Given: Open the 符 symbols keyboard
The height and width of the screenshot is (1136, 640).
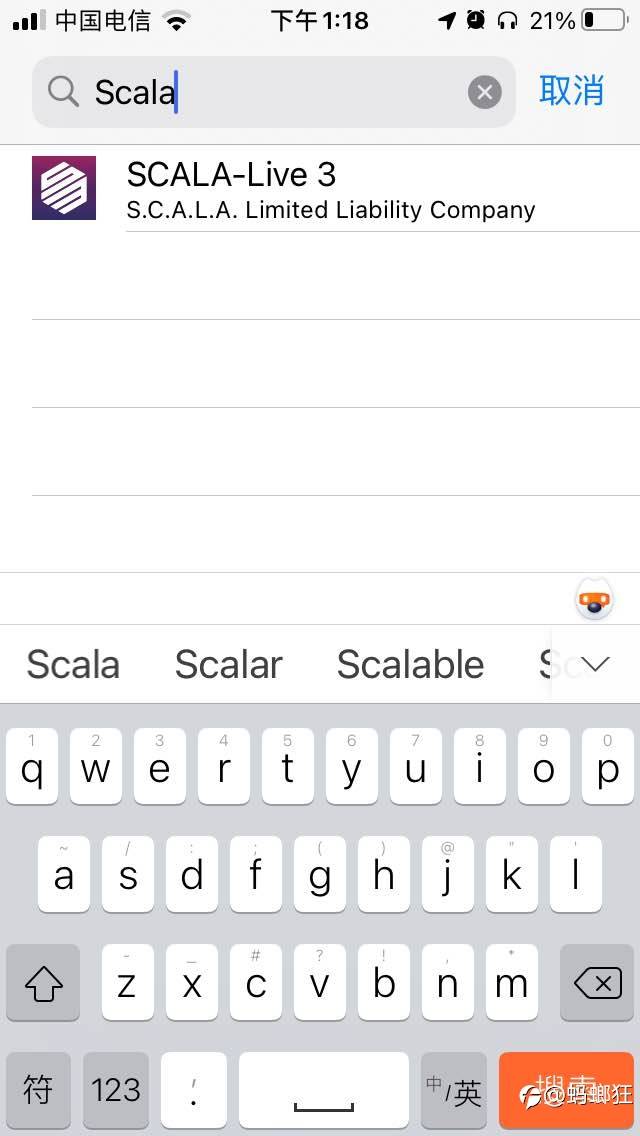Looking at the screenshot, I should [38, 1090].
